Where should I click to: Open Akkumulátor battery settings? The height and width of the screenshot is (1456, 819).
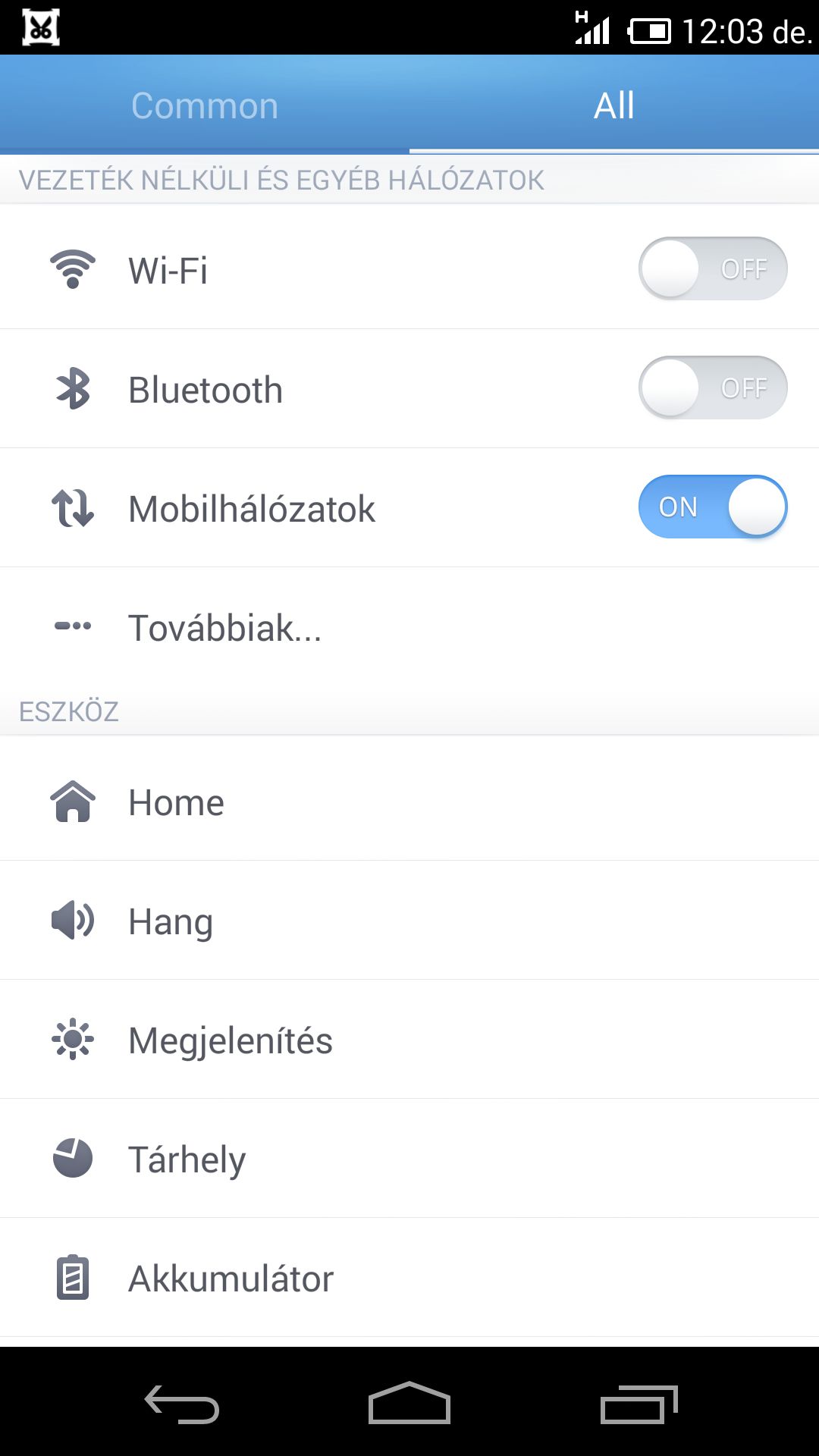click(x=409, y=1278)
